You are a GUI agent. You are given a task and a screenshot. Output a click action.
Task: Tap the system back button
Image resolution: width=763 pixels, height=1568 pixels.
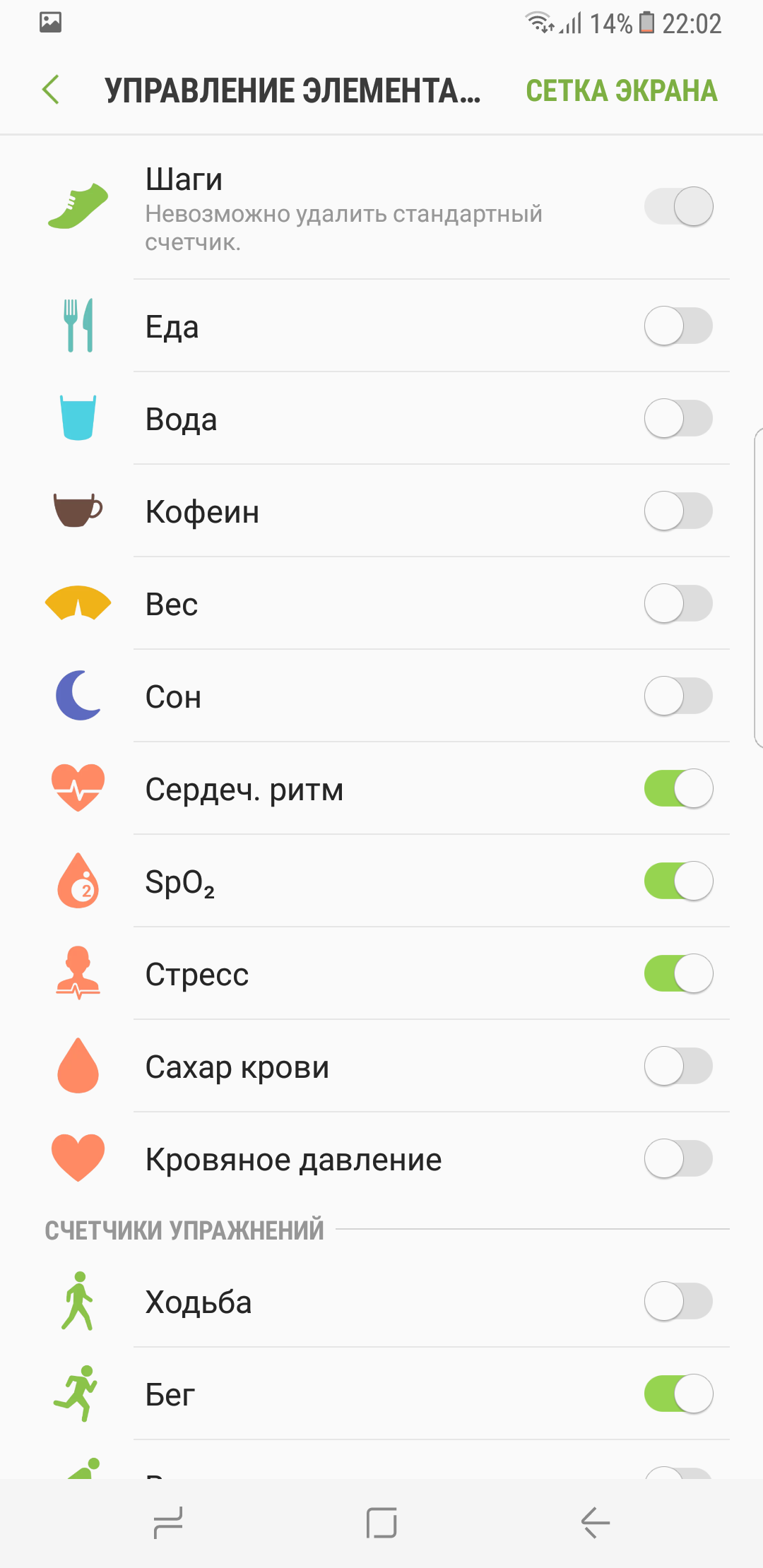(595, 1523)
